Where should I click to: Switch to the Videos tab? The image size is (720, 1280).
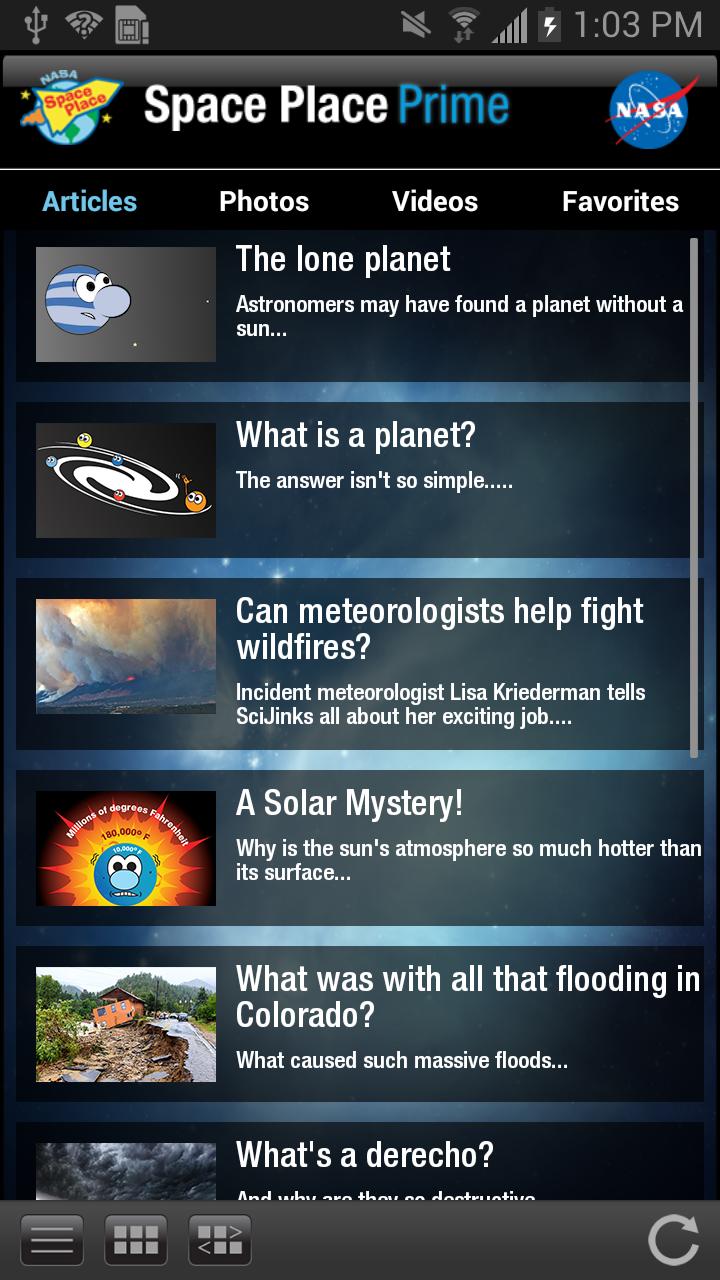click(x=434, y=201)
